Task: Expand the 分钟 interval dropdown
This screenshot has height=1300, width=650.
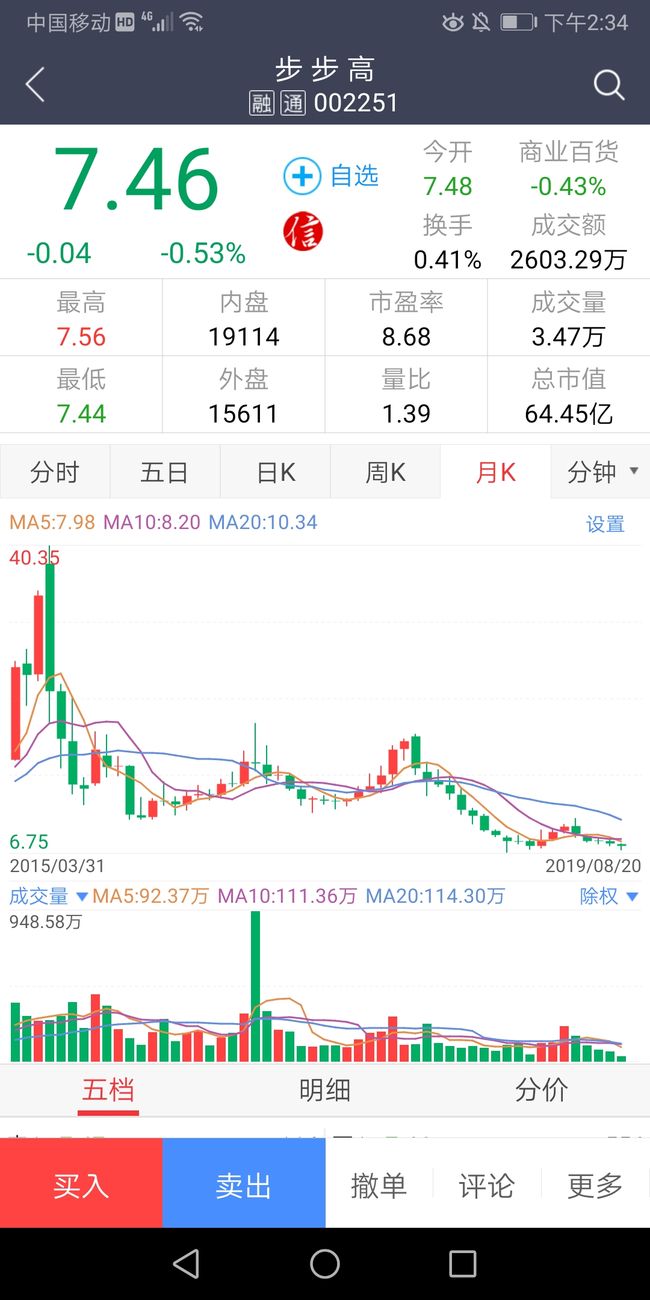Action: (x=601, y=472)
